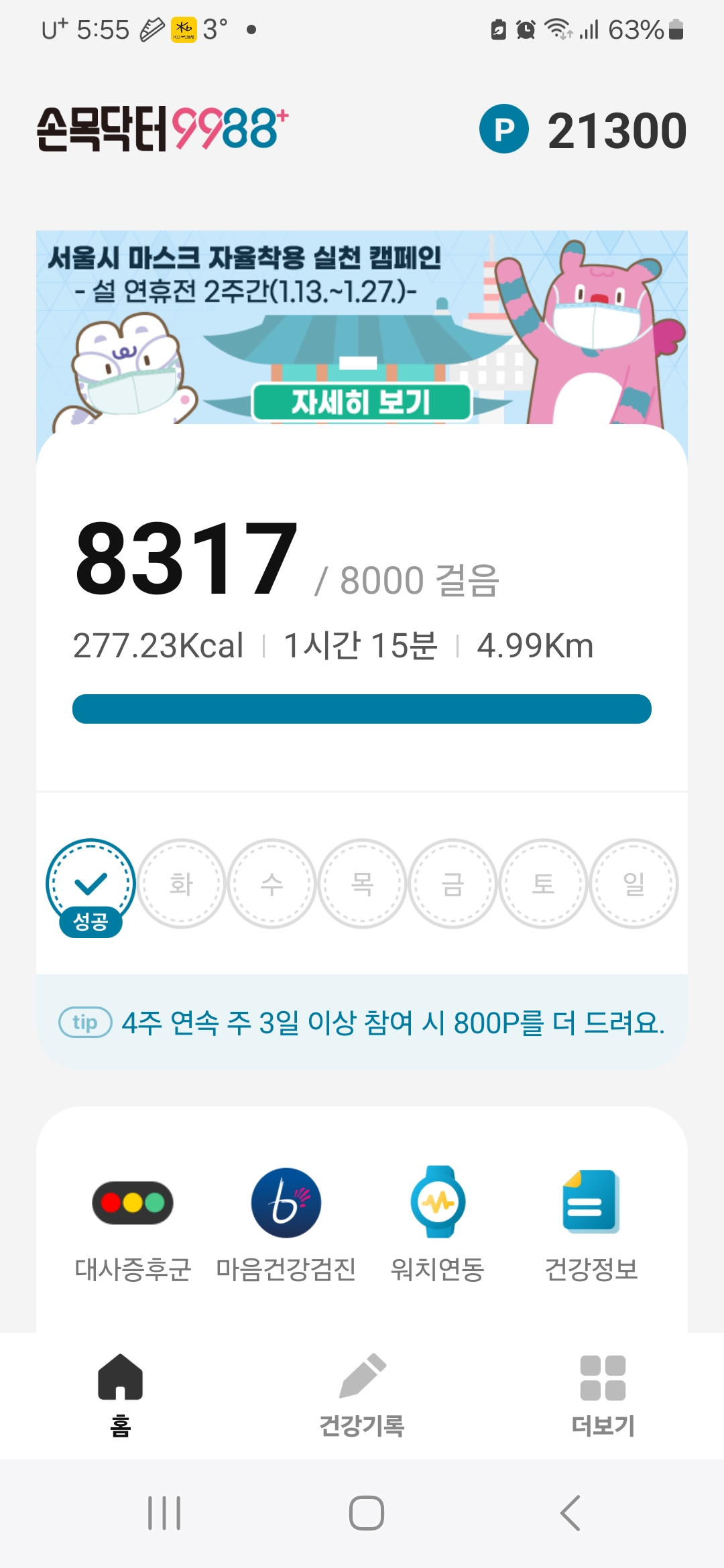Tap the 자세히 보기 button on the banner
This screenshot has height=1568, width=724.
tap(361, 402)
